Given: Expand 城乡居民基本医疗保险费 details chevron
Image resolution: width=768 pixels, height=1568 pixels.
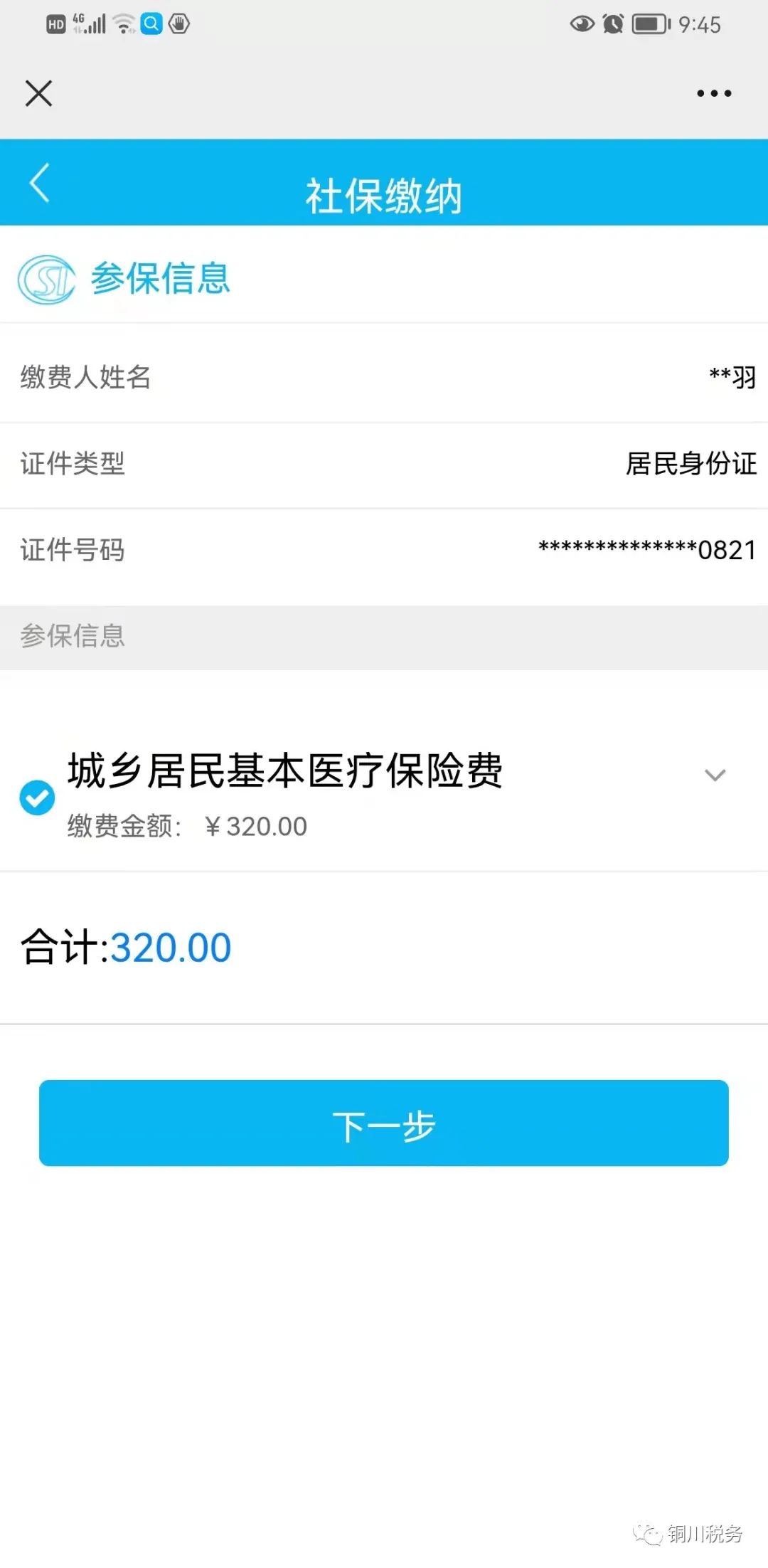Looking at the screenshot, I should point(715,775).
